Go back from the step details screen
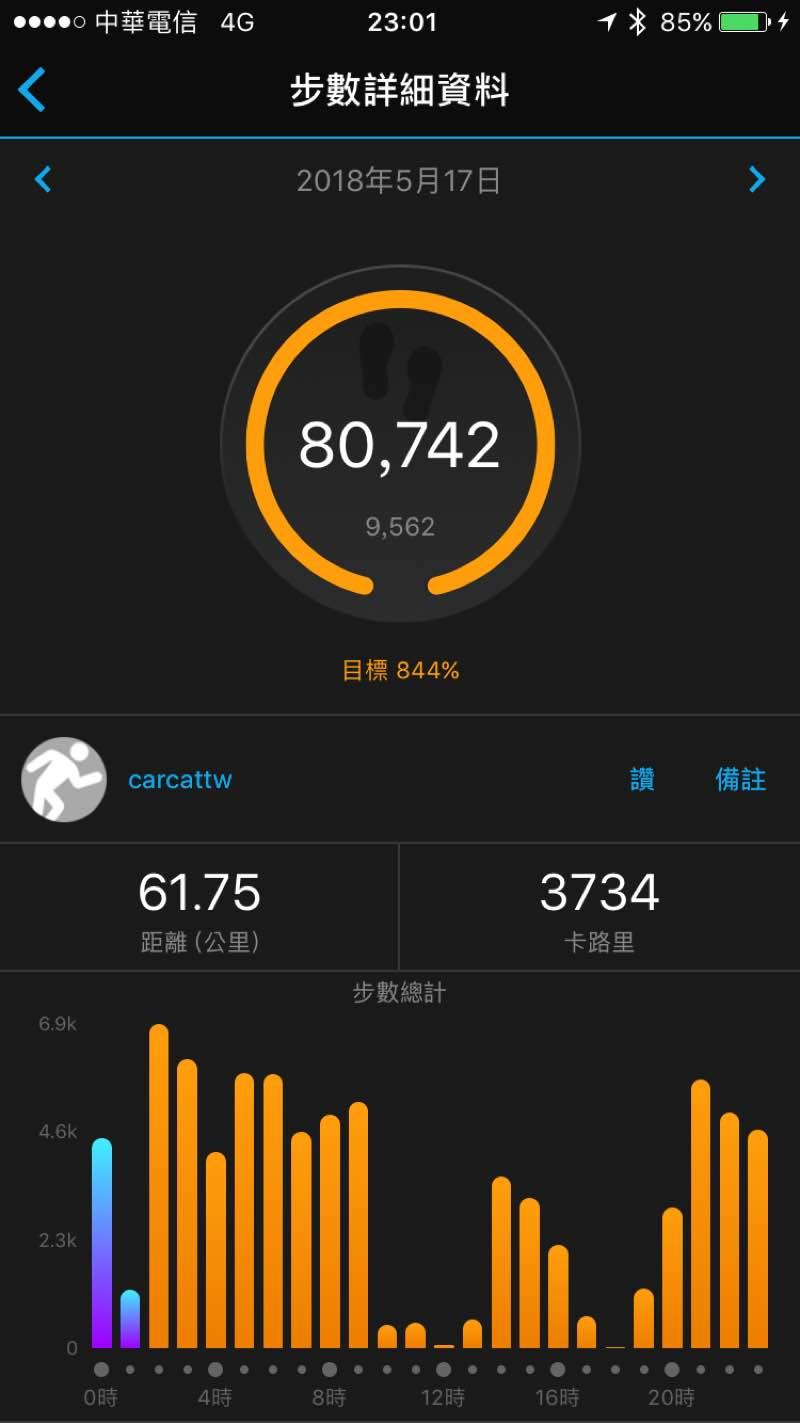The image size is (800, 1423). click(32, 90)
